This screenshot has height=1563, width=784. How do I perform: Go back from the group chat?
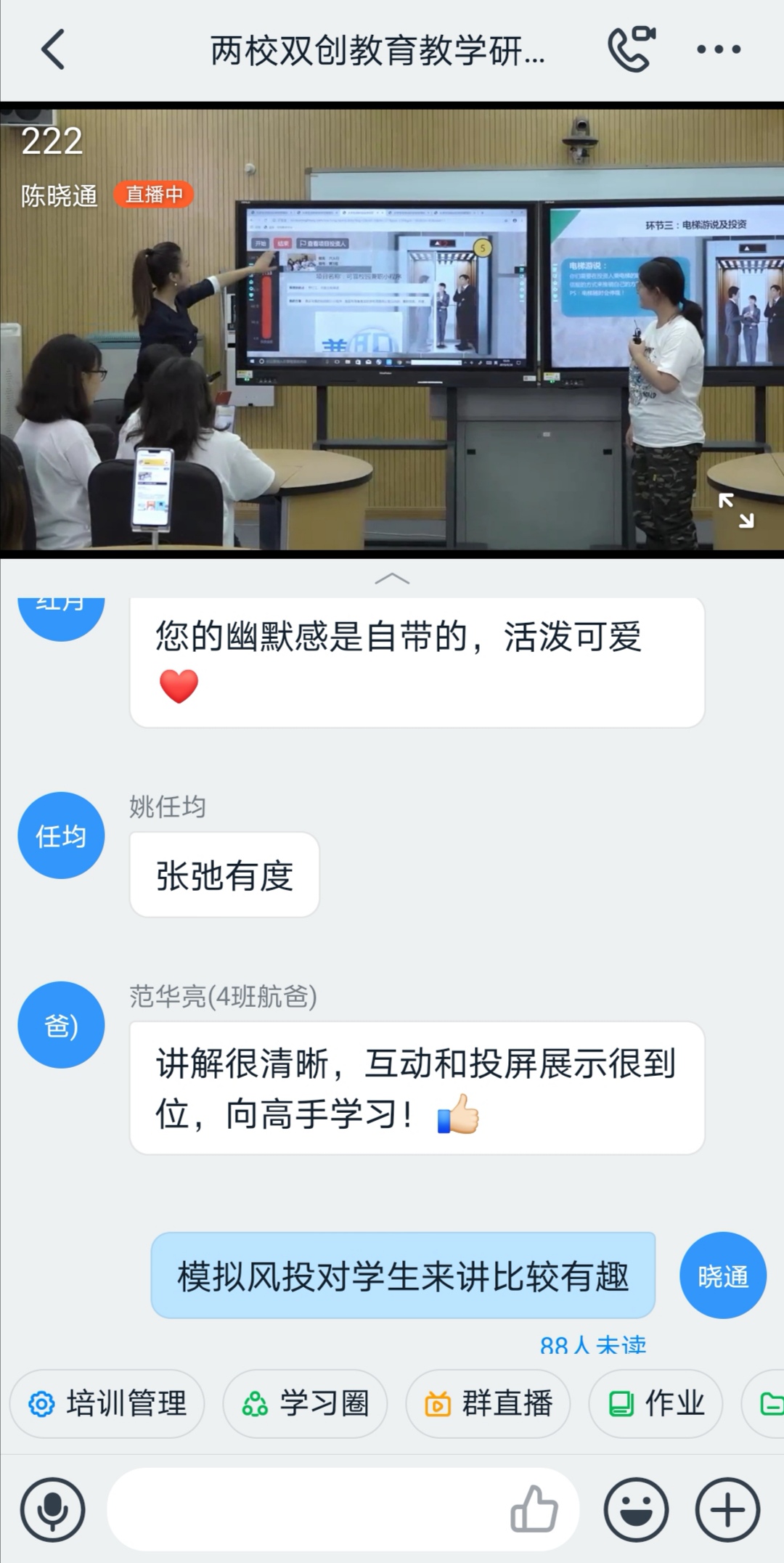tap(52, 49)
